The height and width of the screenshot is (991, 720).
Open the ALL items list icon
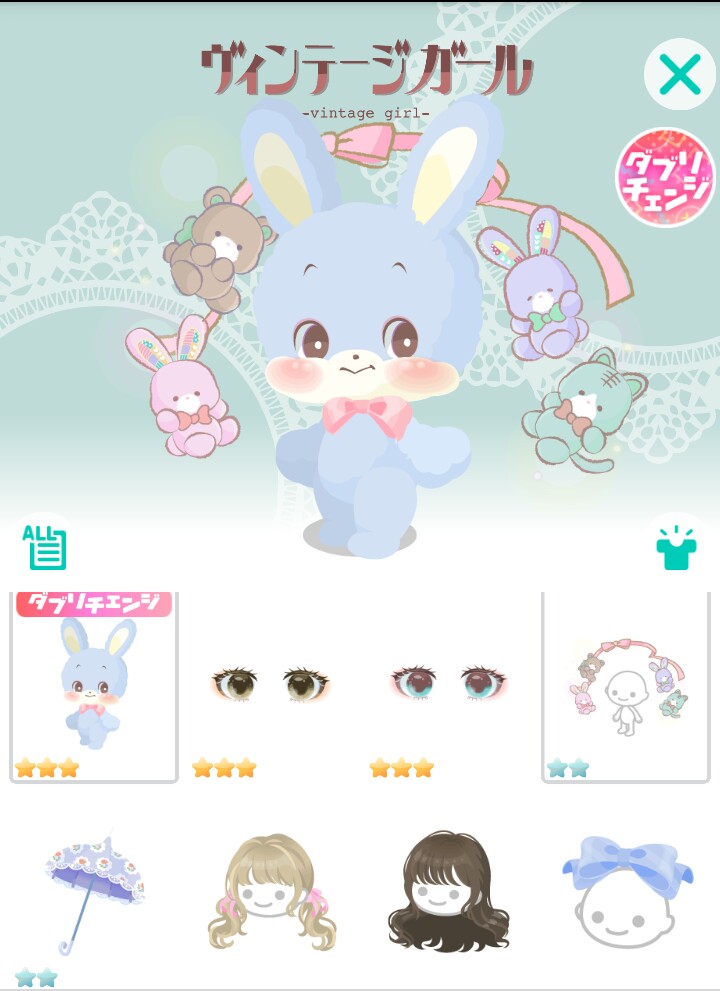(x=45, y=545)
